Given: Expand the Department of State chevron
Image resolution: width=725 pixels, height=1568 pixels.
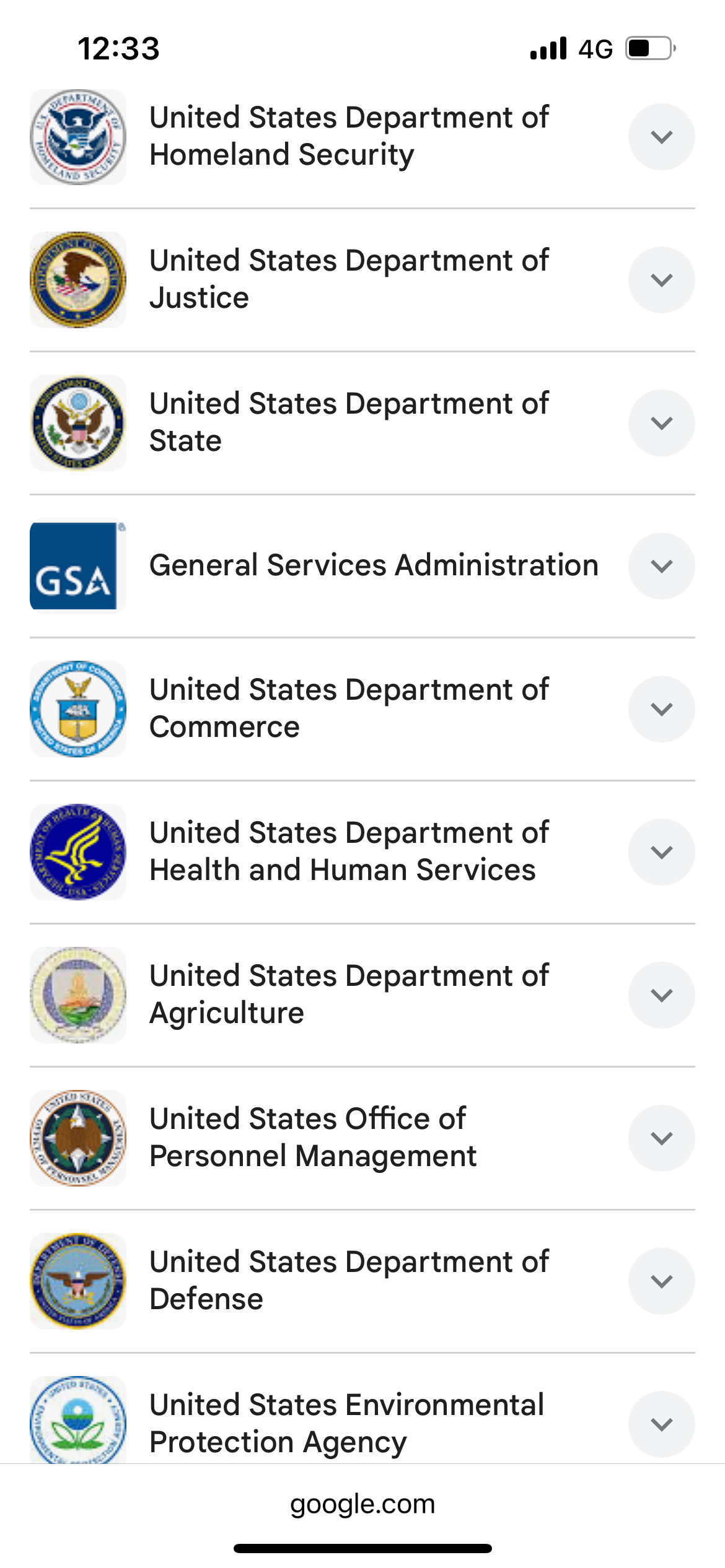Looking at the screenshot, I should point(661,423).
